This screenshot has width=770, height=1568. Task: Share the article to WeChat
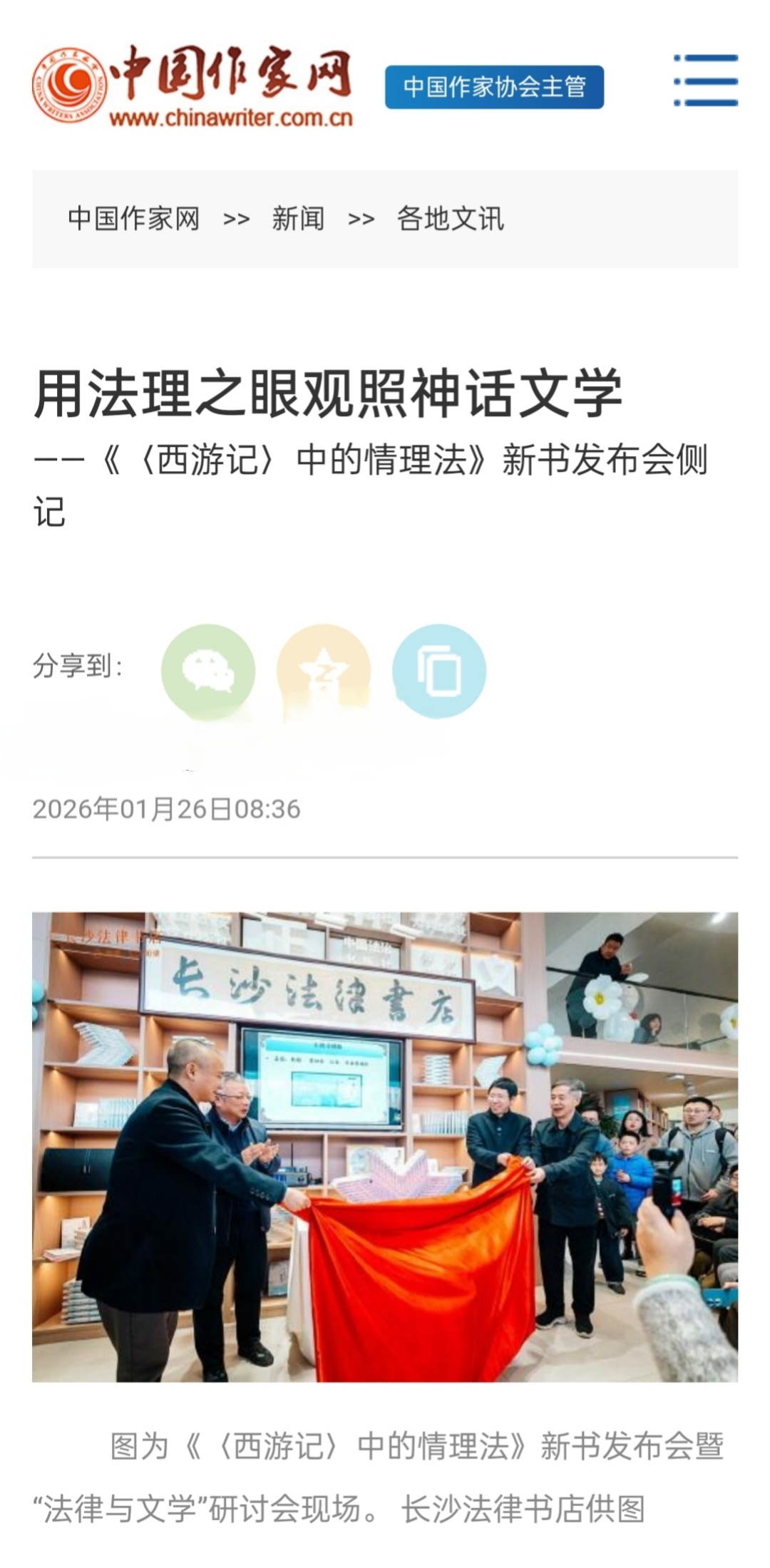(208, 671)
